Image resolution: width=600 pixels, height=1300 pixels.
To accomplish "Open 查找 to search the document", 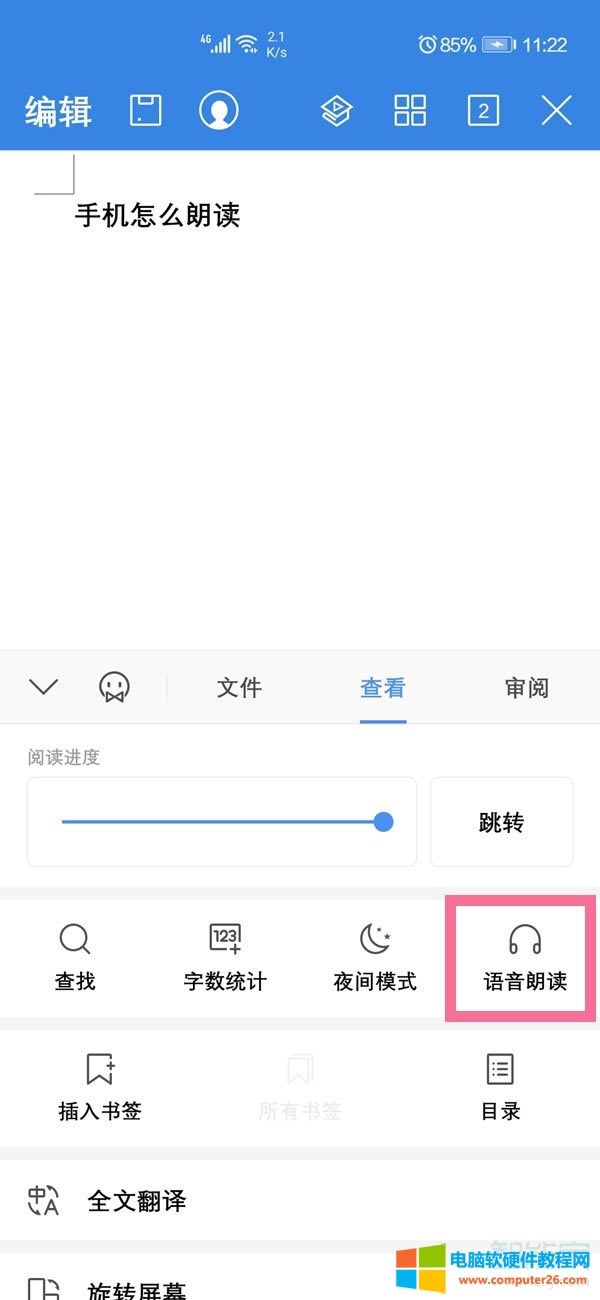I will tap(75, 957).
